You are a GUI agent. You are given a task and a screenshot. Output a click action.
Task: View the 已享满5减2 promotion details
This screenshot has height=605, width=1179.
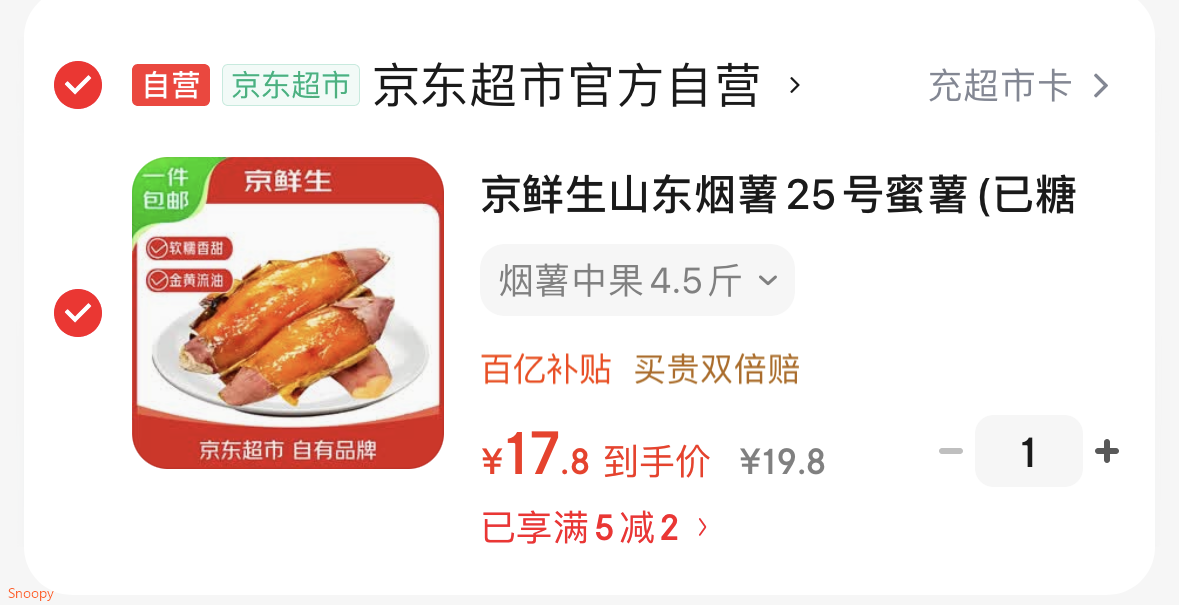pyautogui.click(x=595, y=527)
